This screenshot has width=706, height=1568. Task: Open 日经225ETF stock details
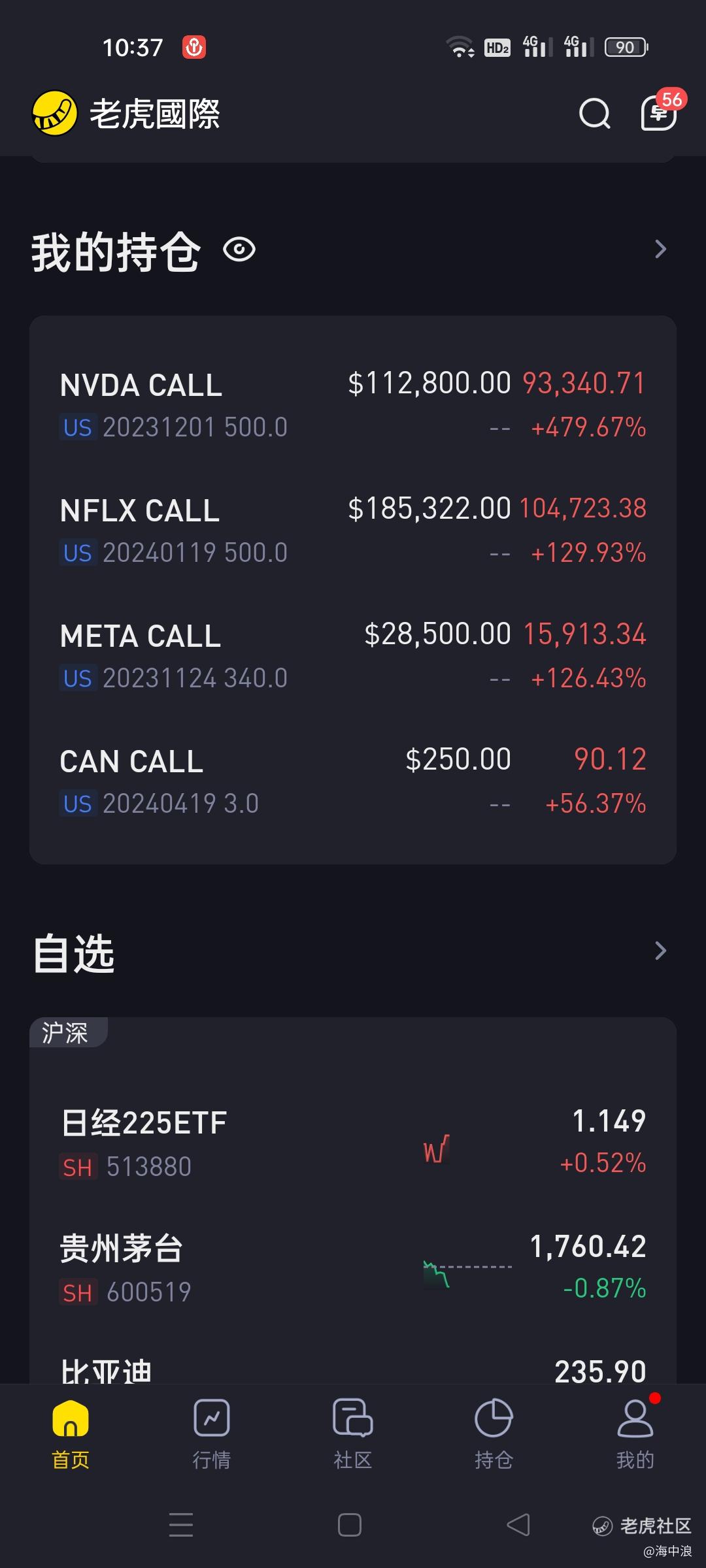click(x=353, y=1143)
